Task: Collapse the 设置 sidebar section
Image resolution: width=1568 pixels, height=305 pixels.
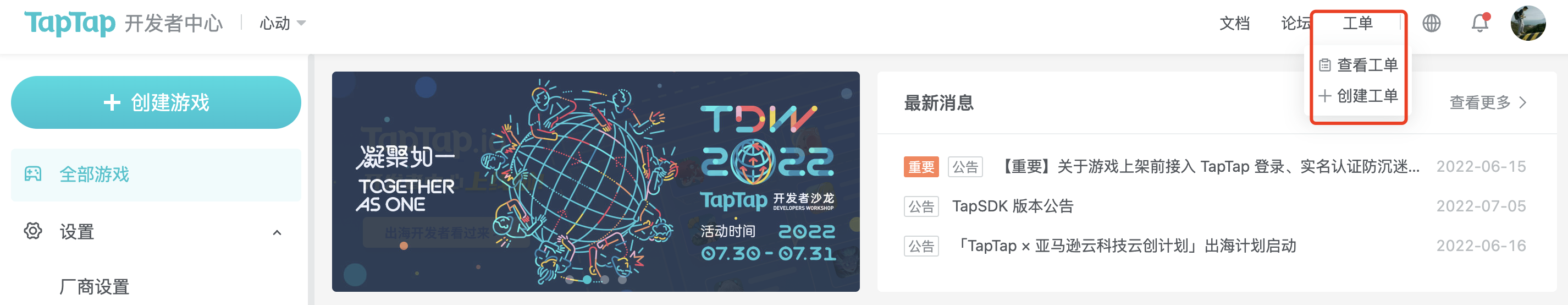Action: pos(277,232)
